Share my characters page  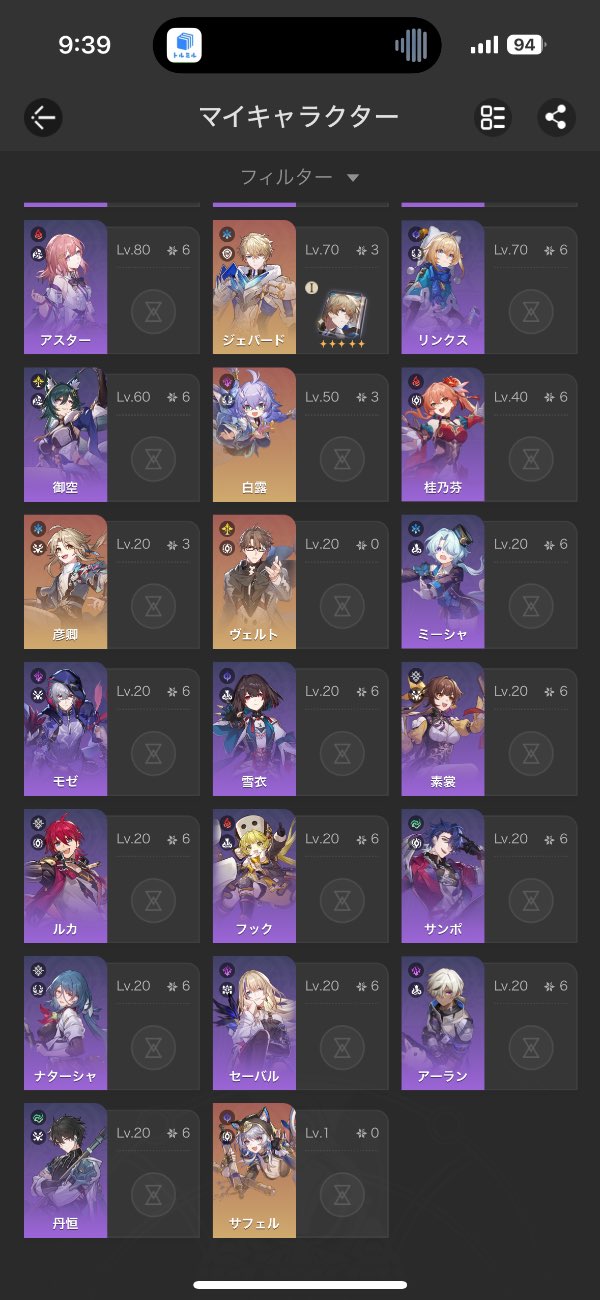(x=555, y=118)
